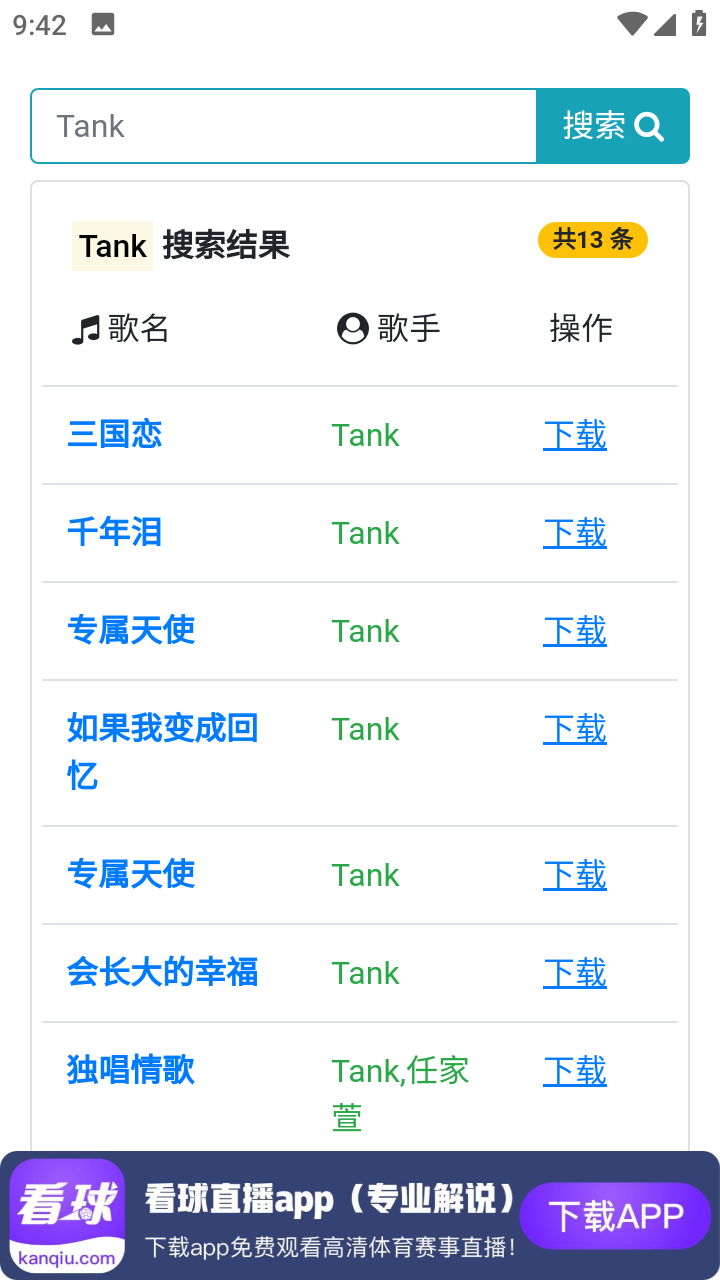Download 会长大的幸福 via its 下载 link
720x1280 pixels.
click(575, 972)
